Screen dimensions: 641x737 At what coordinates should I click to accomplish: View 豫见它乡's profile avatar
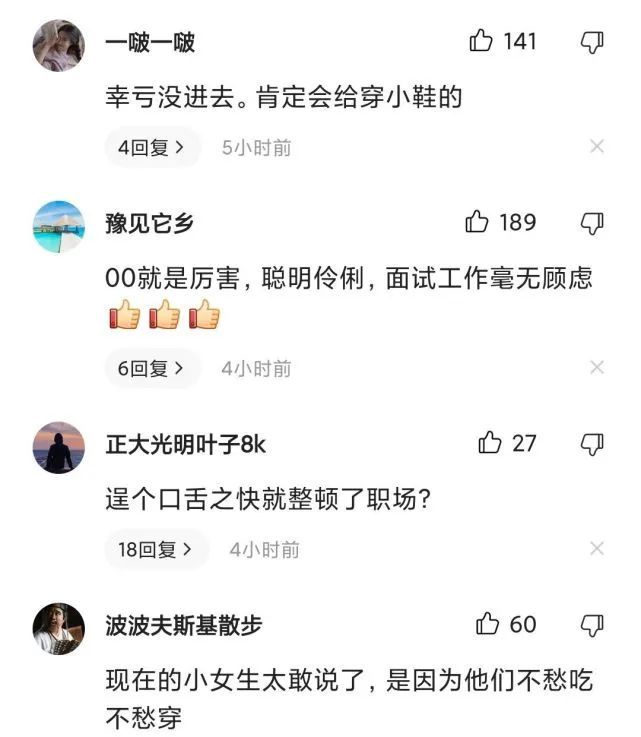pos(59,226)
